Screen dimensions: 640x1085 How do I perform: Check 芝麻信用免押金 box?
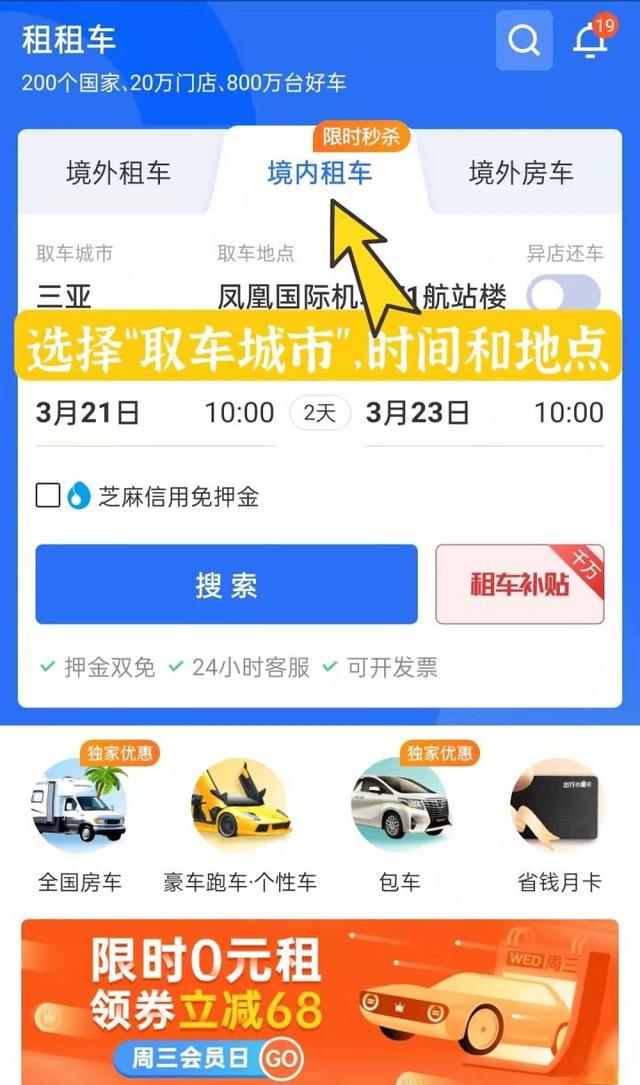tap(48, 495)
